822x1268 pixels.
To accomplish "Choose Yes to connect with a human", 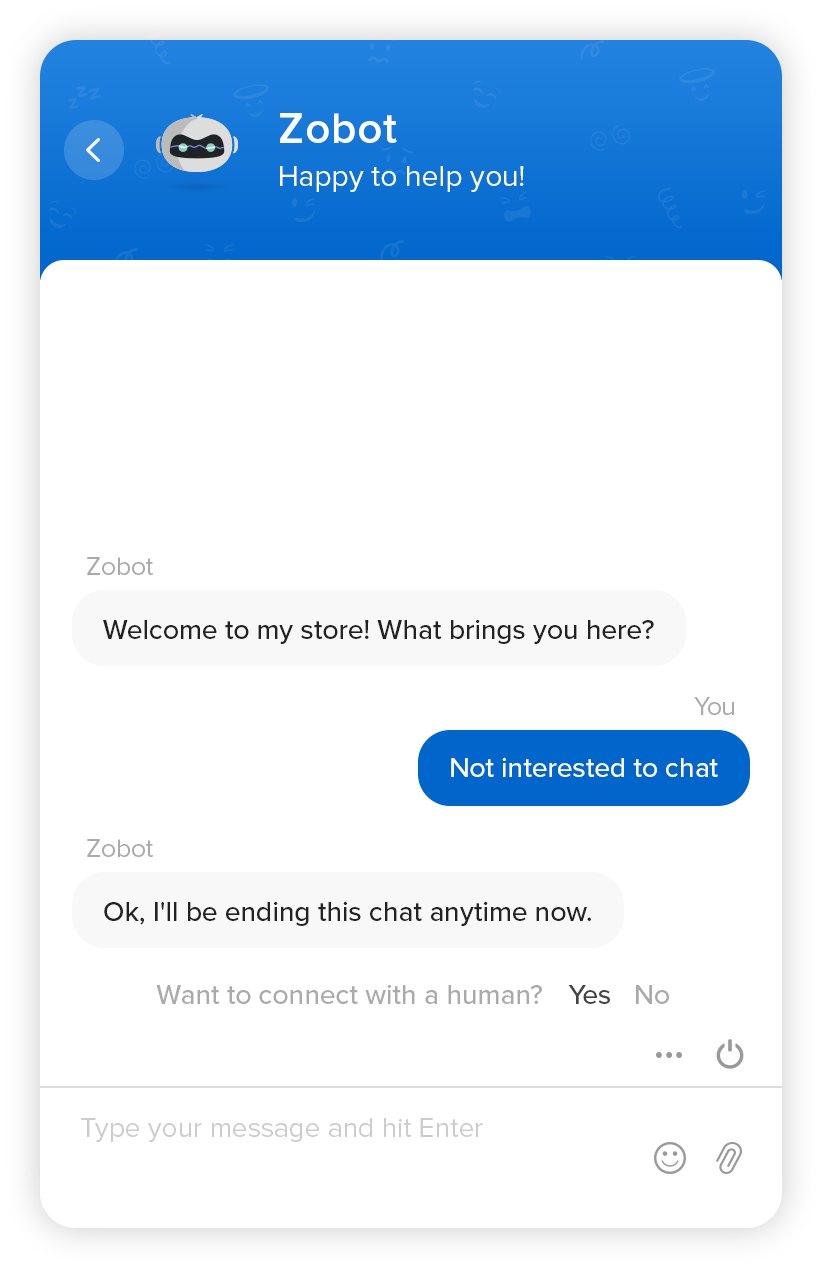I will coord(589,995).
